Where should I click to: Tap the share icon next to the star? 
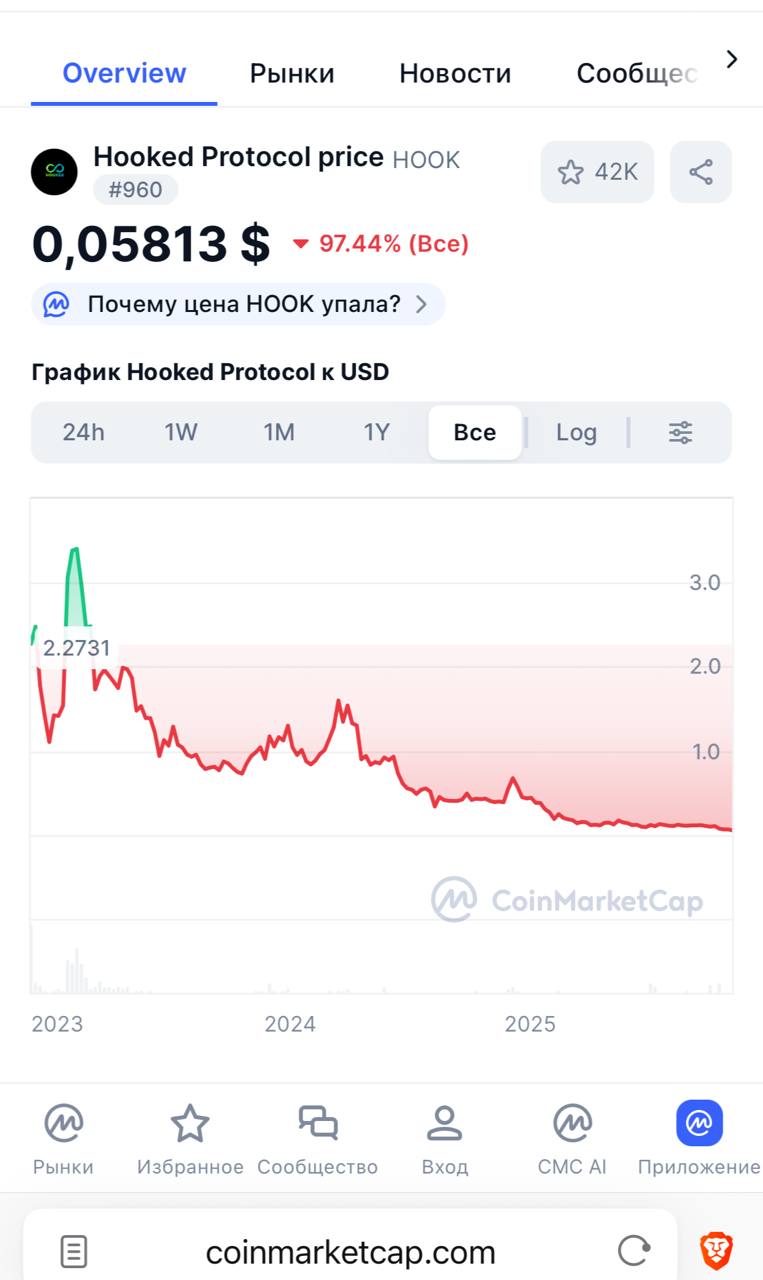700,172
